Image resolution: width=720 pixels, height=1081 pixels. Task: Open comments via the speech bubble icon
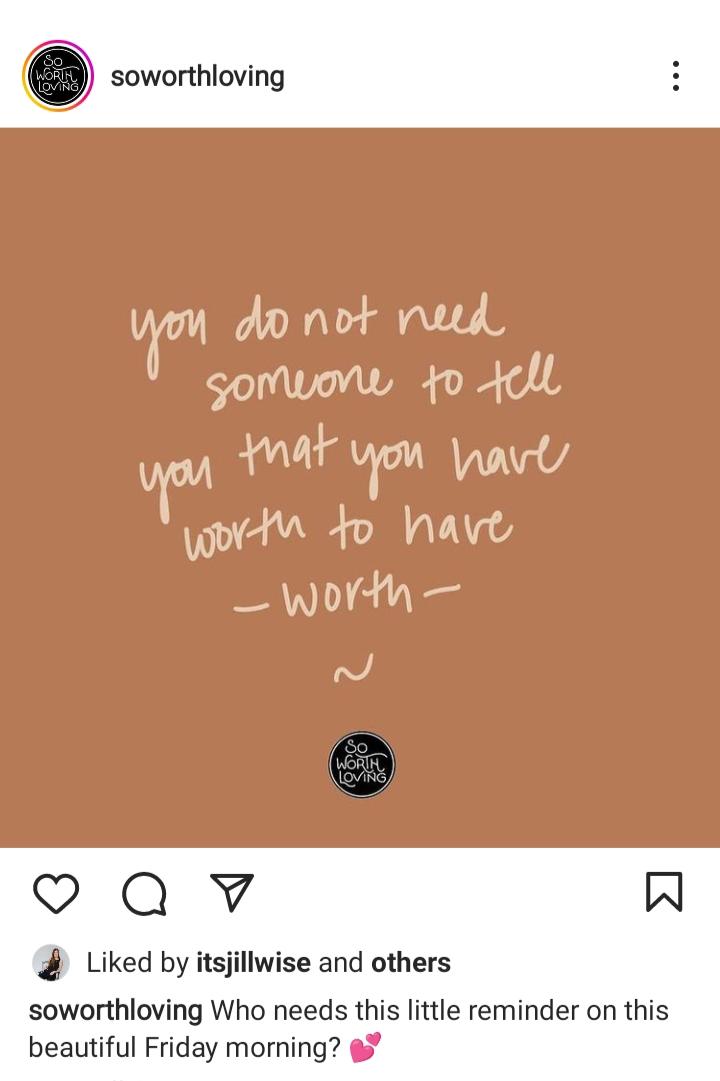click(x=144, y=893)
